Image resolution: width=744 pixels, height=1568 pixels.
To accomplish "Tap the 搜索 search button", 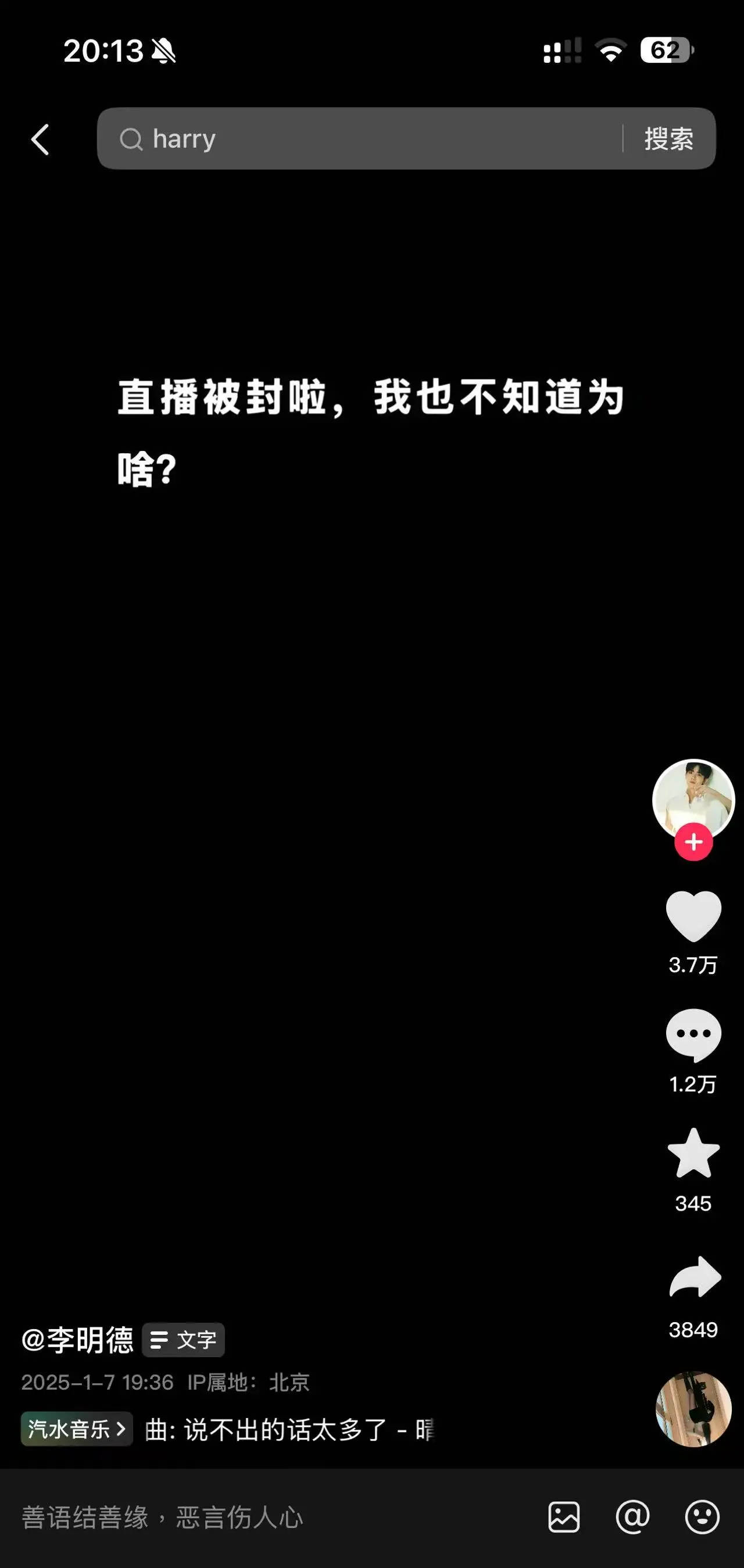I will pos(668,139).
